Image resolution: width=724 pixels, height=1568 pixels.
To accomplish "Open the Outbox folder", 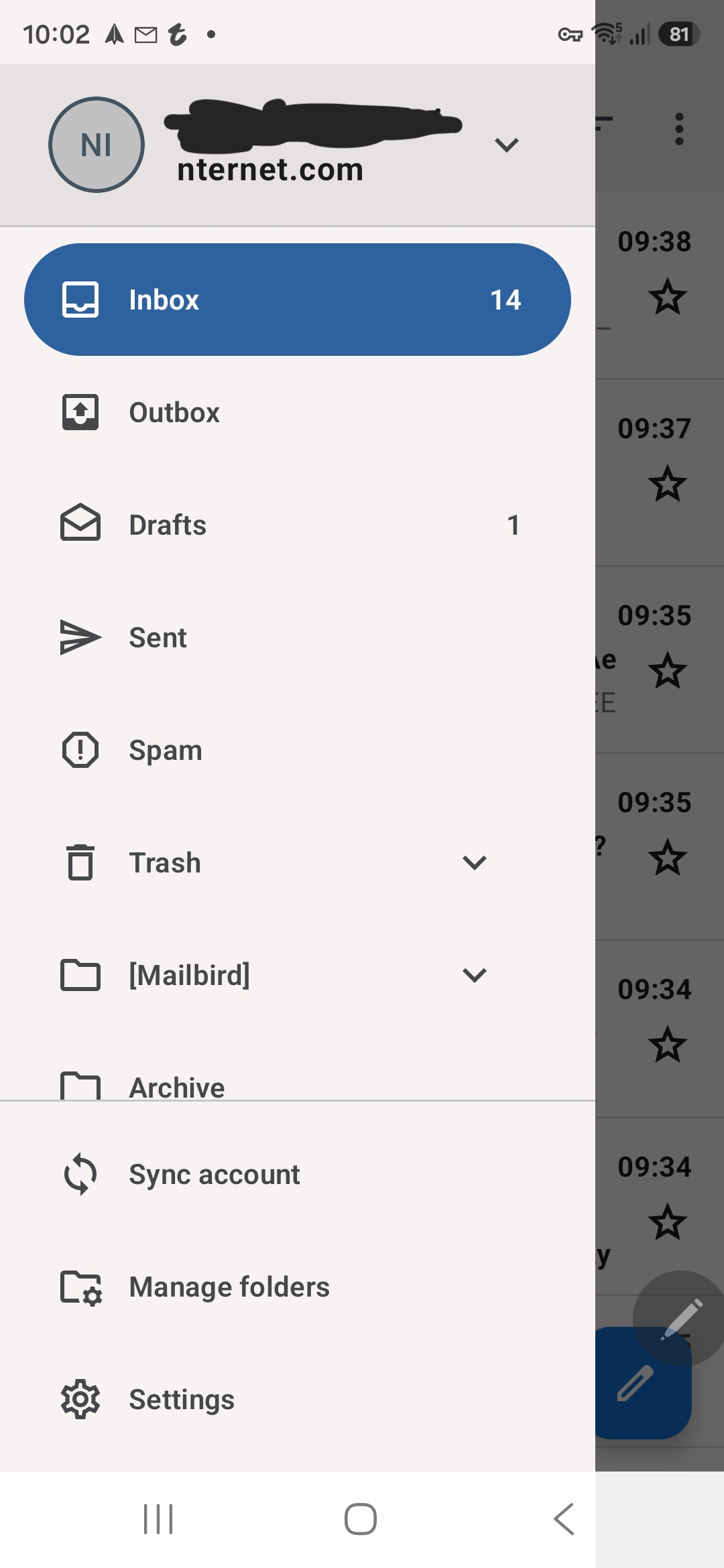I will click(298, 412).
